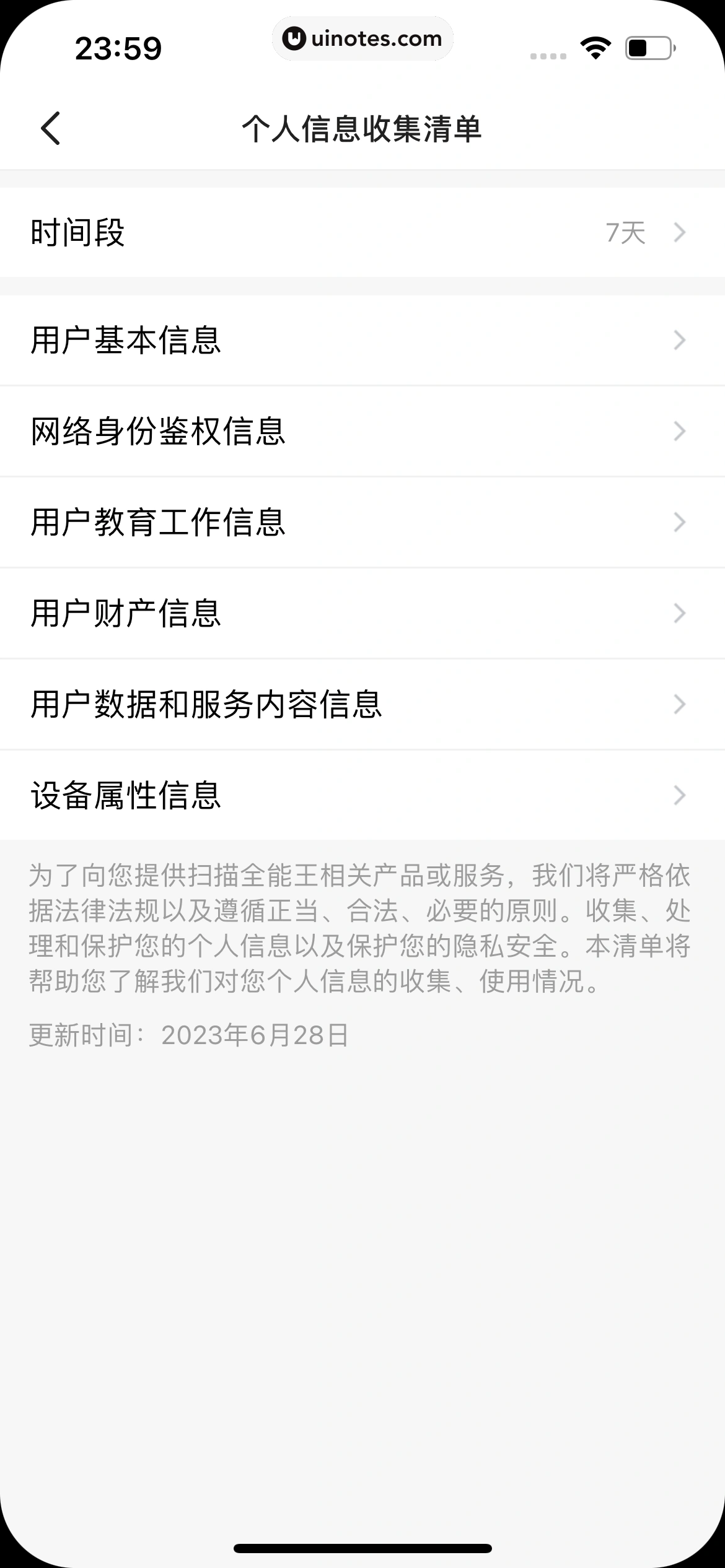Open 用户教育工作信息
The image size is (725, 1568).
point(362,522)
